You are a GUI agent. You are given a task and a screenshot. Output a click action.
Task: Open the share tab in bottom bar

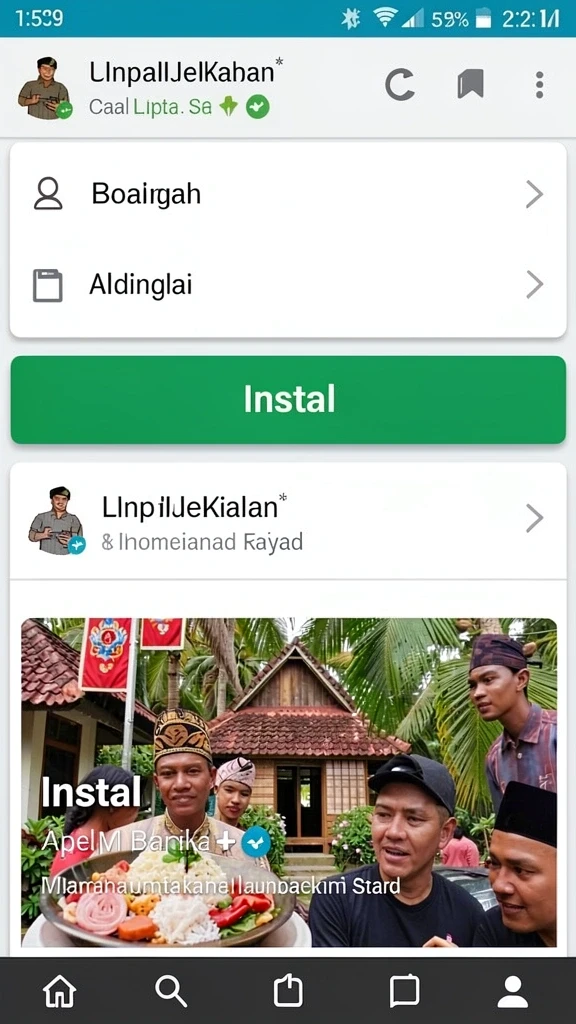[288, 991]
